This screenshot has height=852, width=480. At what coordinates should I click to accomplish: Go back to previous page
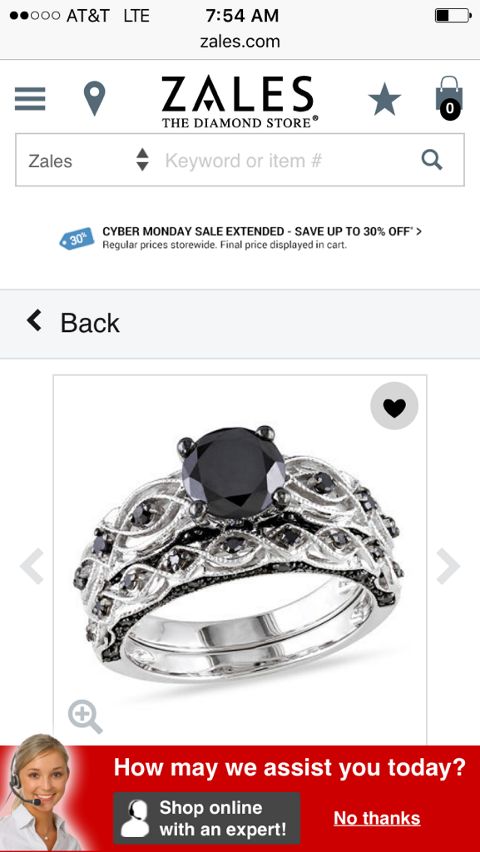[x=73, y=323]
